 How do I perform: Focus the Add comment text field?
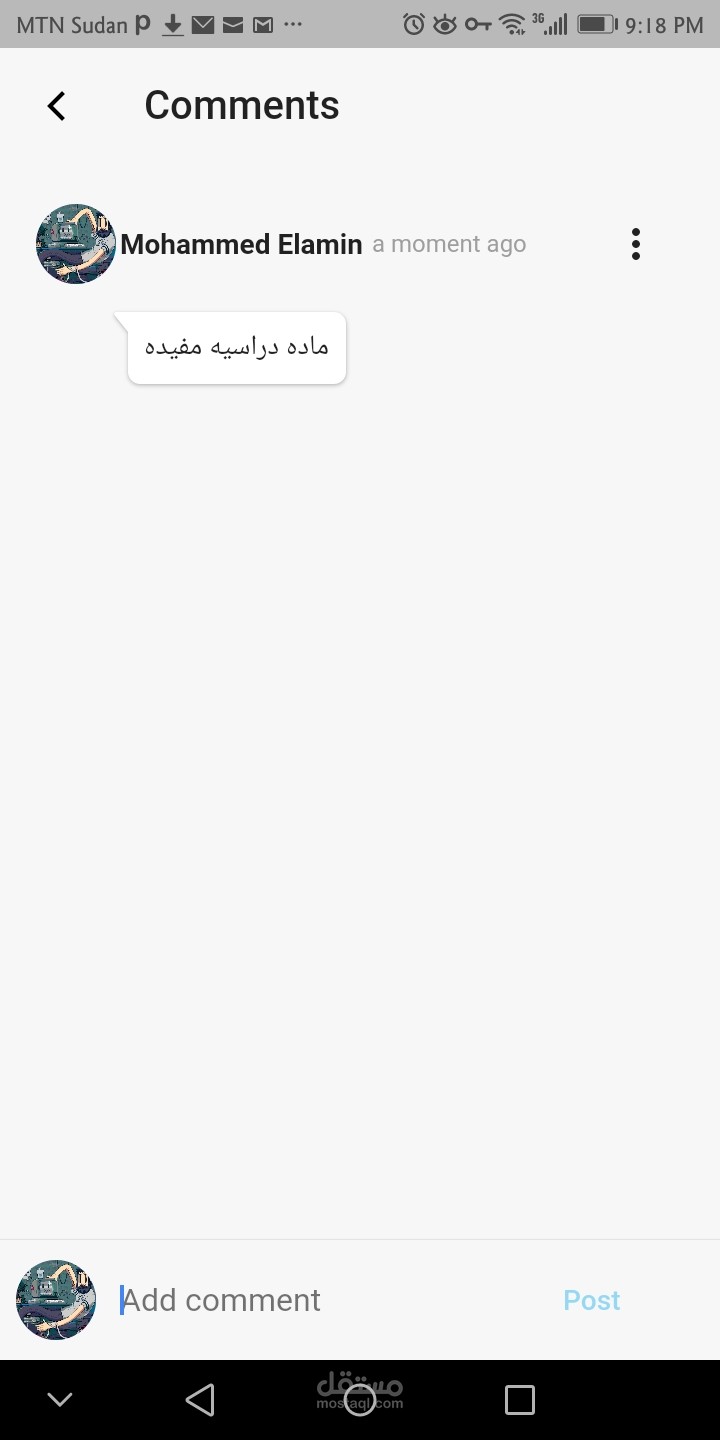330,1300
